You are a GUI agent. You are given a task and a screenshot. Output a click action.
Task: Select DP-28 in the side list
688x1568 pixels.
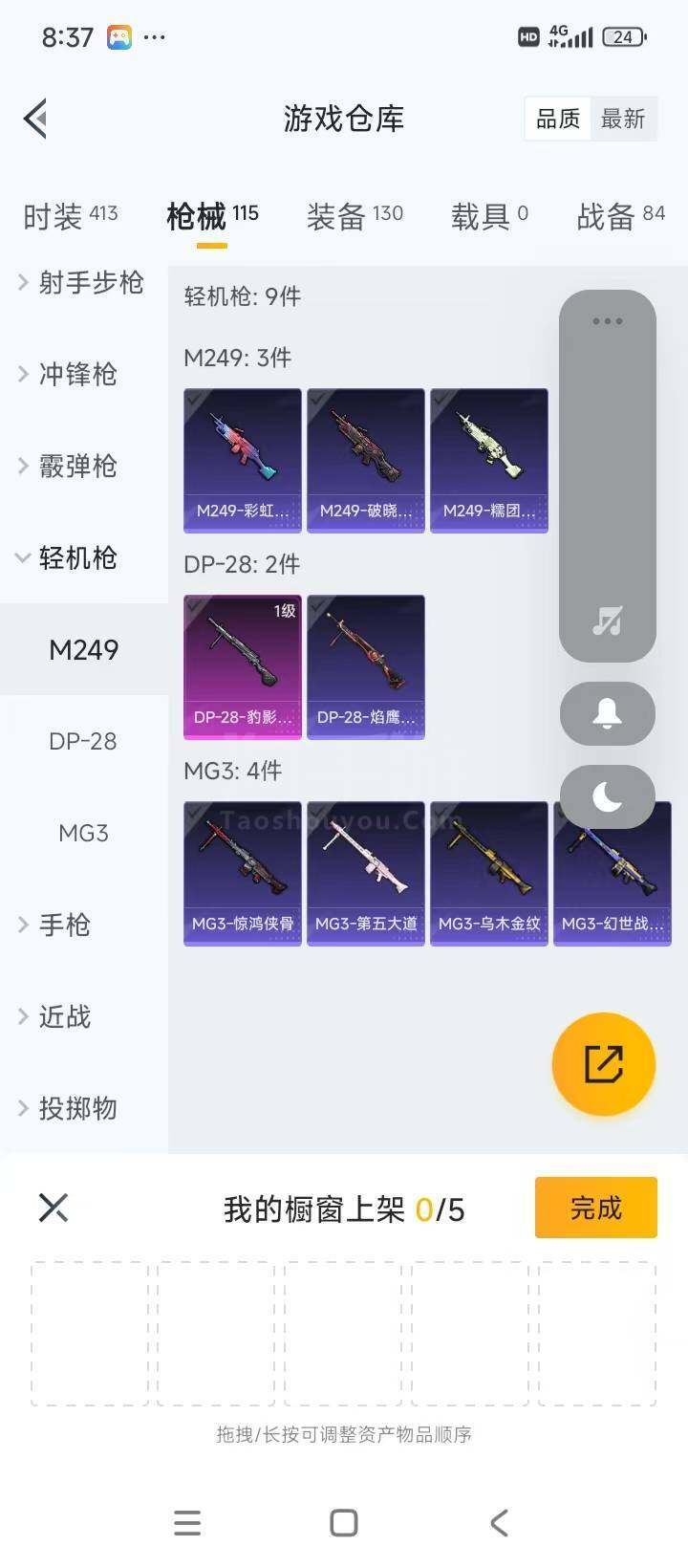(83, 741)
